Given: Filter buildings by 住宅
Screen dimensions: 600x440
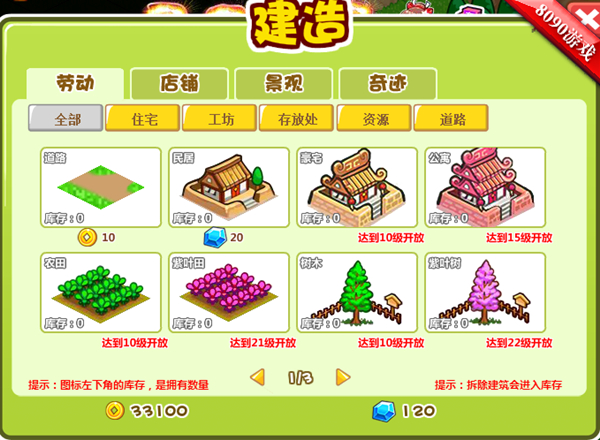Looking at the screenshot, I should pos(142,118).
